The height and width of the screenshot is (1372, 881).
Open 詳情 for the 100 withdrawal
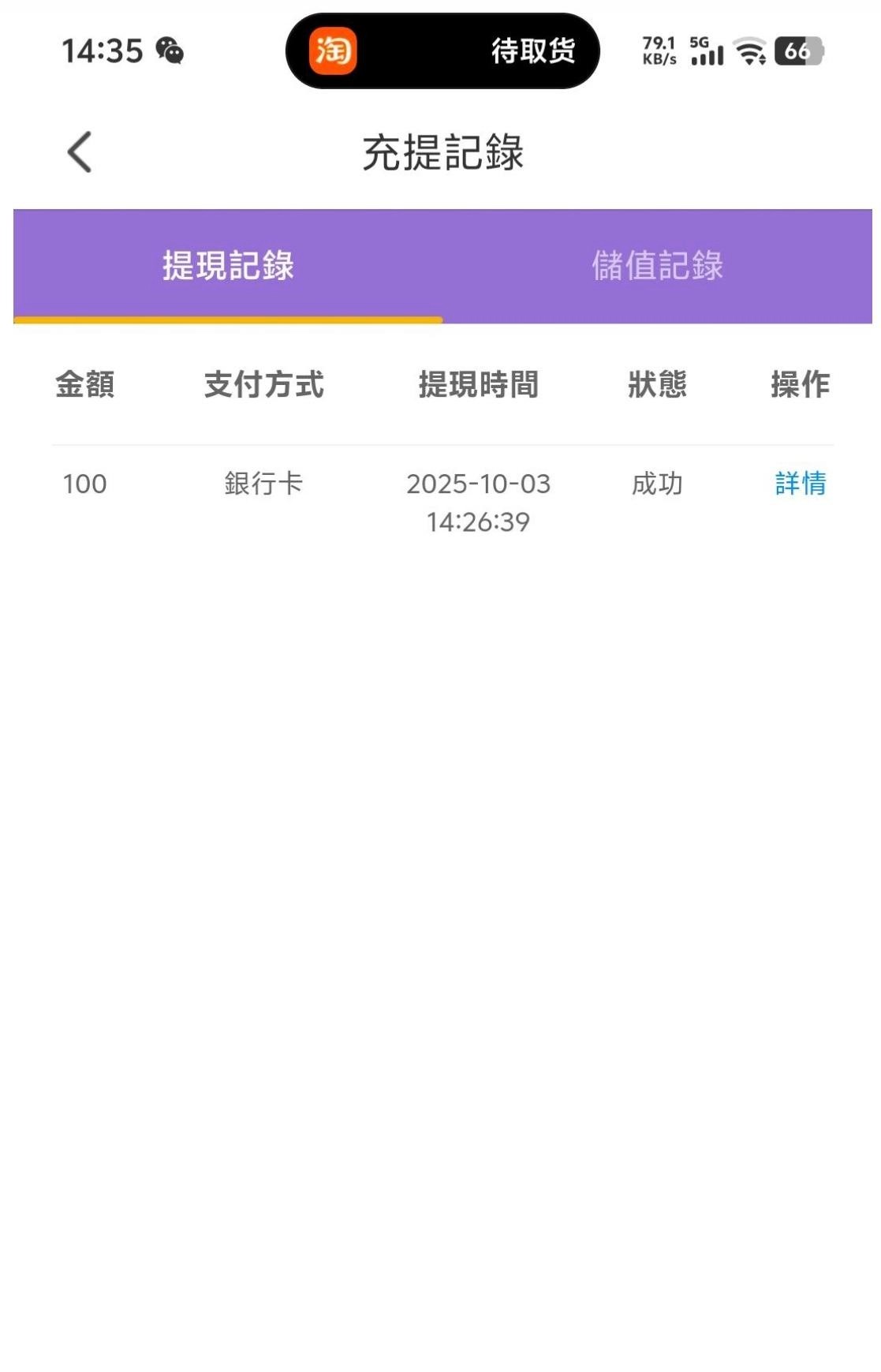tap(800, 484)
